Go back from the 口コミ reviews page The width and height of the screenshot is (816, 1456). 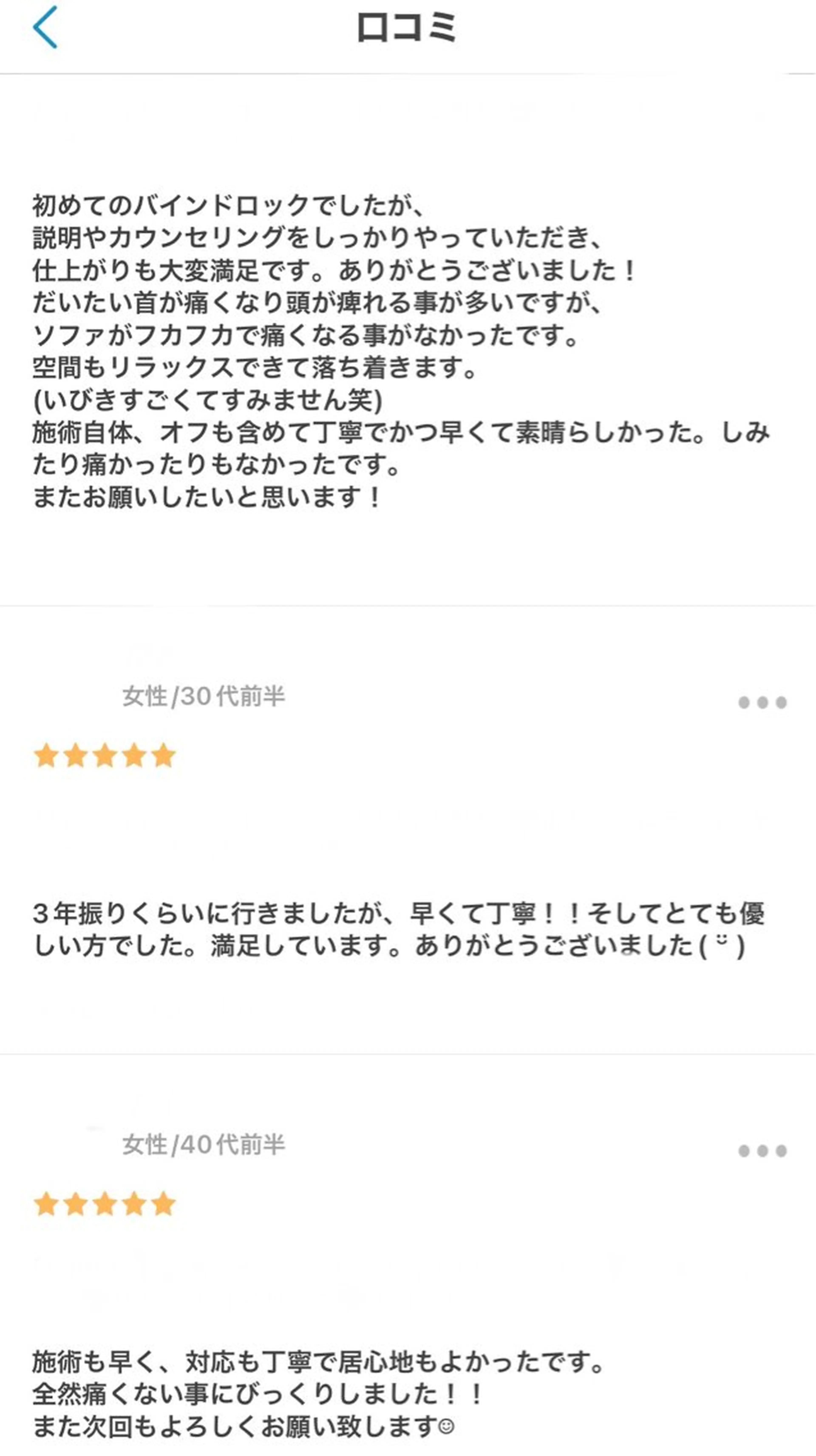[45, 27]
